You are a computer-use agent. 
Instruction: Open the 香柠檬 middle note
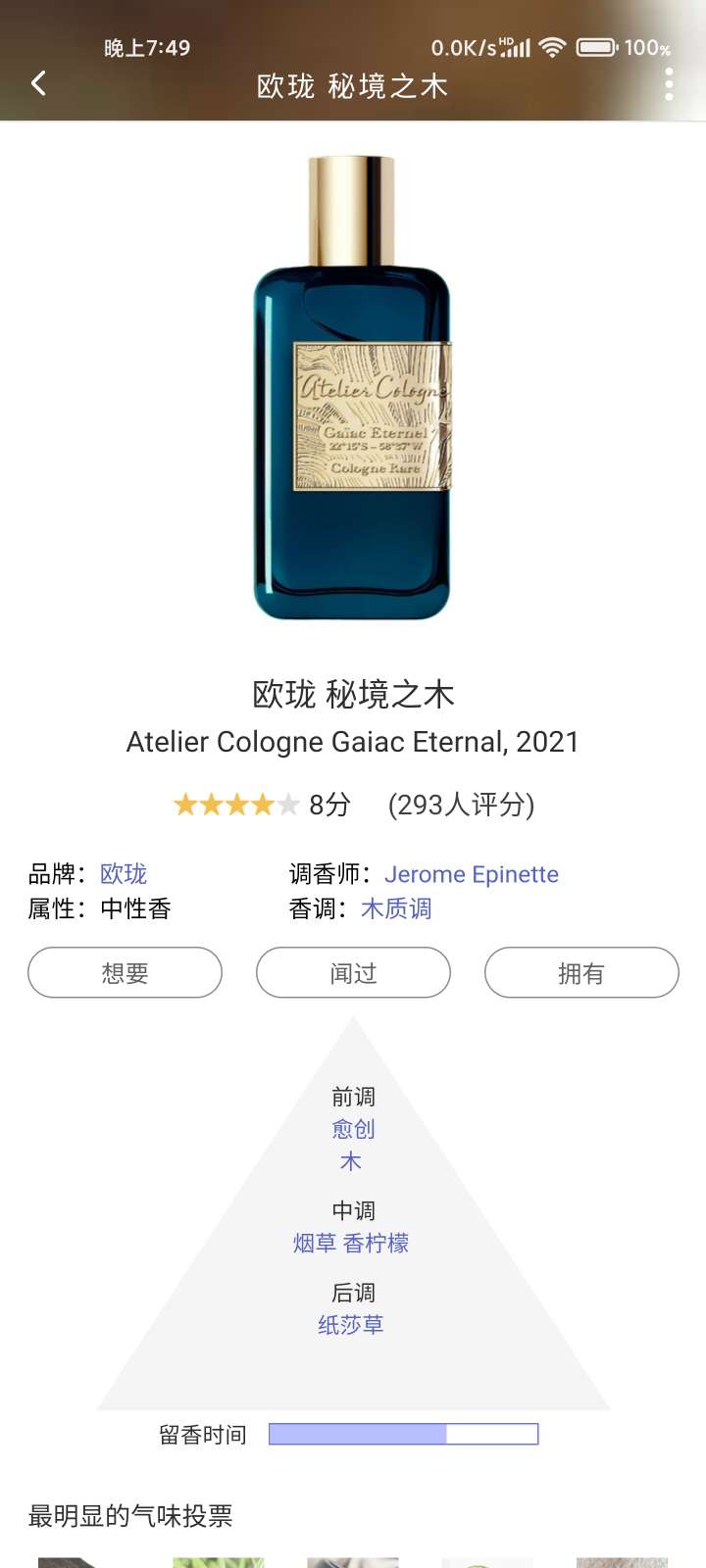pos(377,1244)
